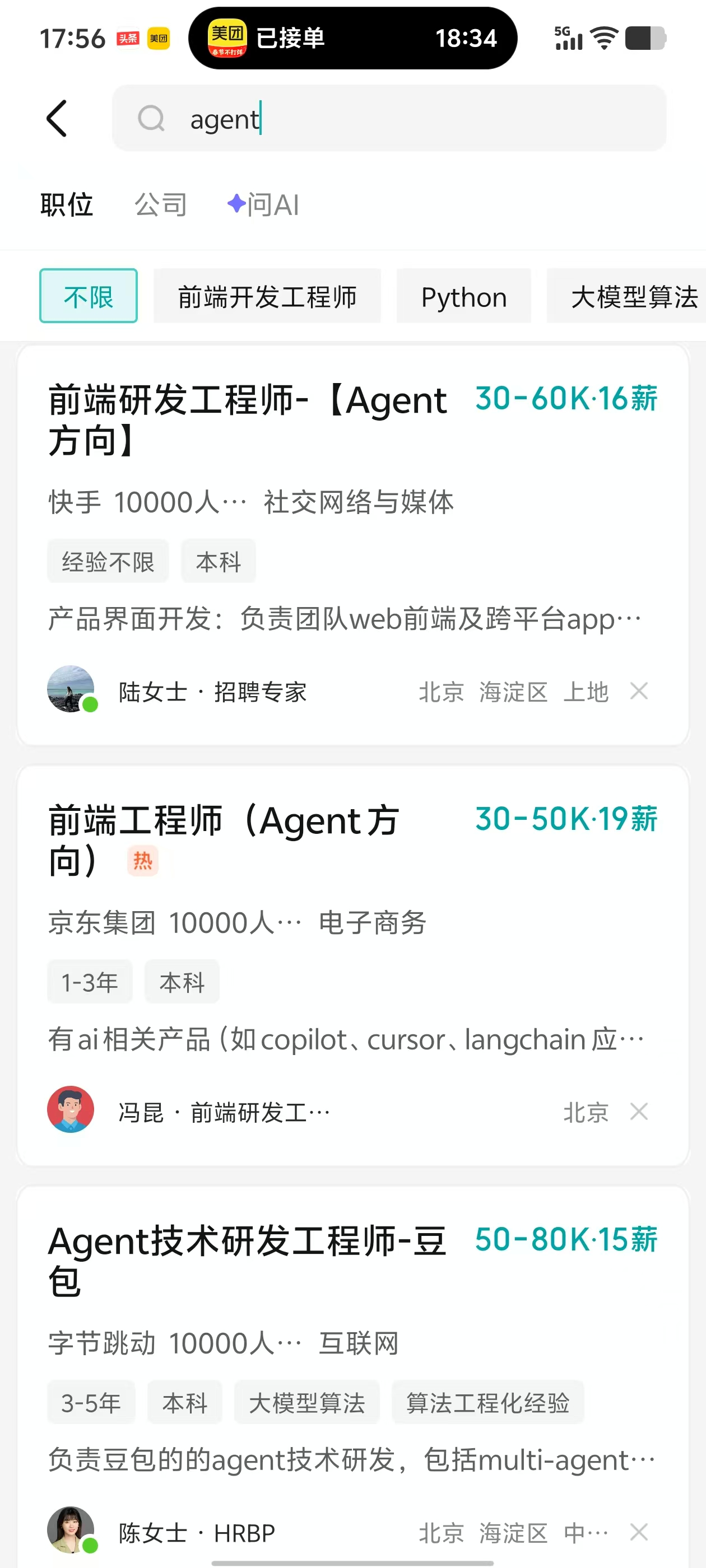
Task: Dismiss the 快手 job listing
Action: pyautogui.click(x=638, y=691)
